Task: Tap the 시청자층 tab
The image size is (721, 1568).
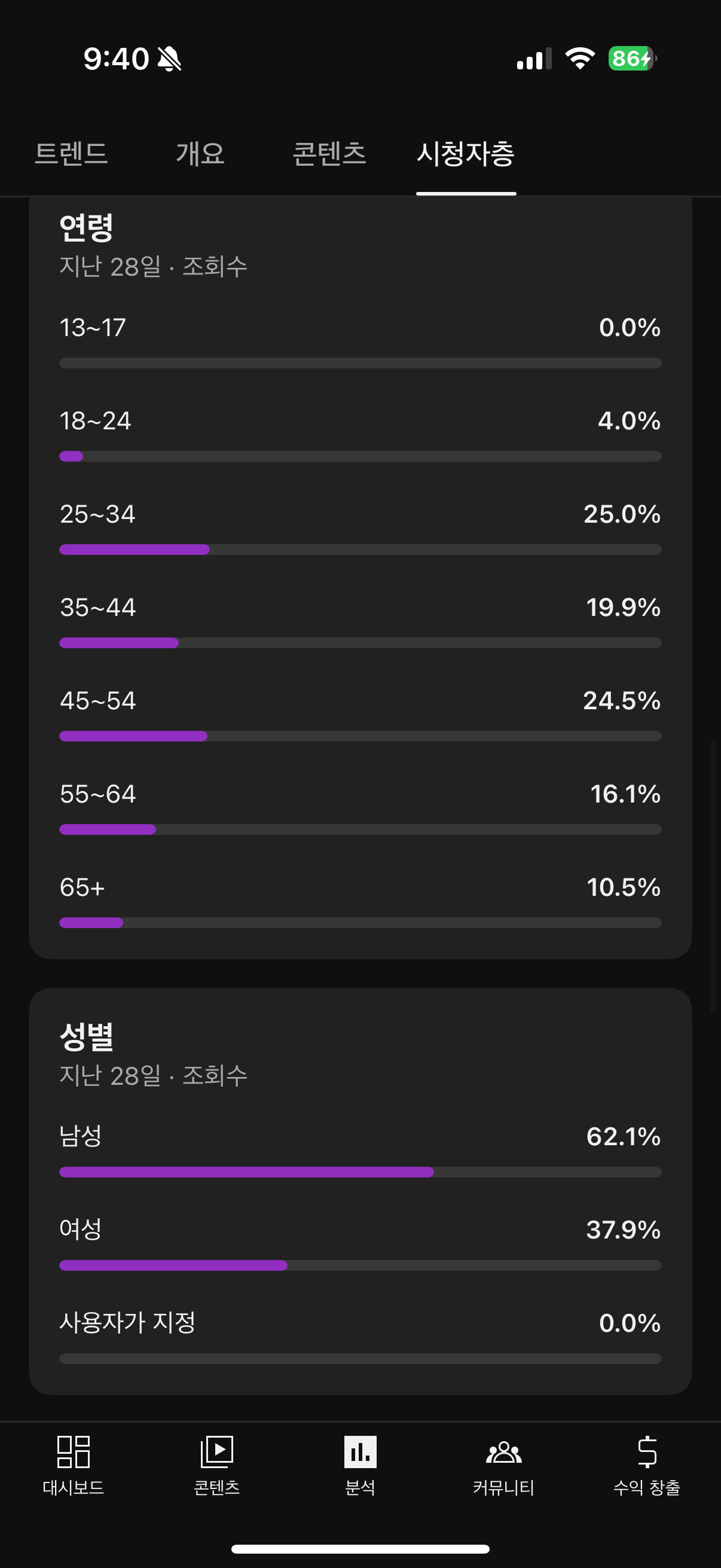Action: click(466, 153)
